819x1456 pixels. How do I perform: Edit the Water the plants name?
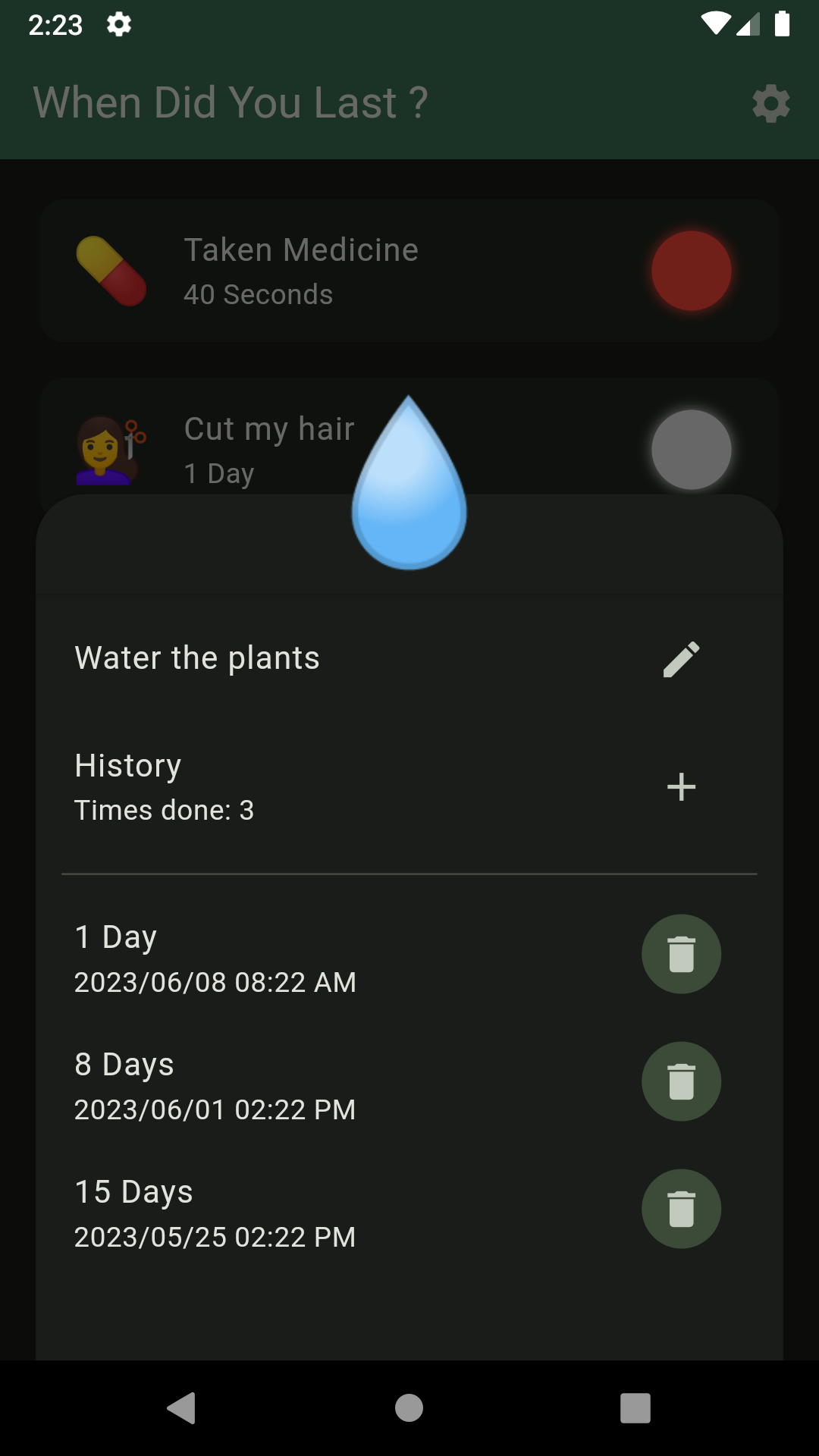point(681,659)
